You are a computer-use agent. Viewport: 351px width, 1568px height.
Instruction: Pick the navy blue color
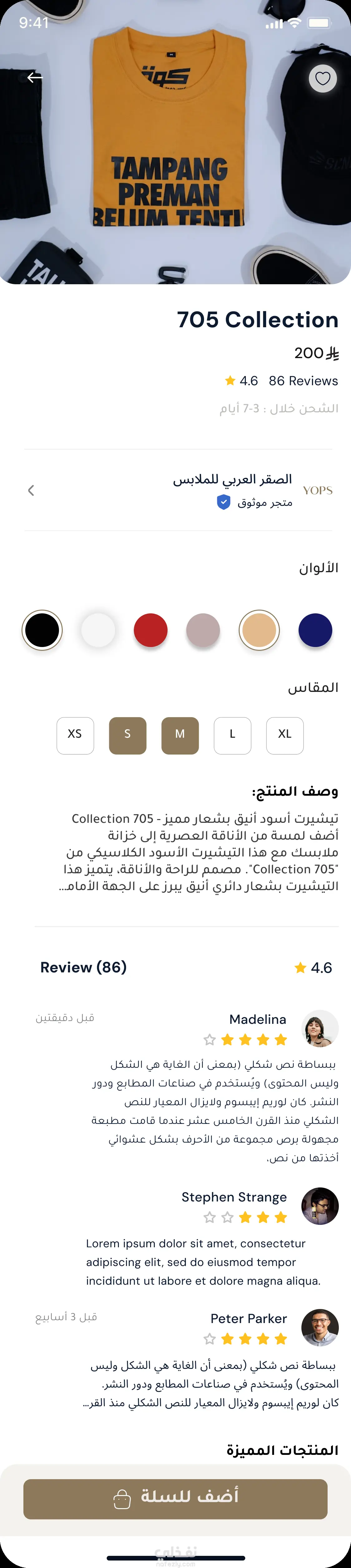315,630
